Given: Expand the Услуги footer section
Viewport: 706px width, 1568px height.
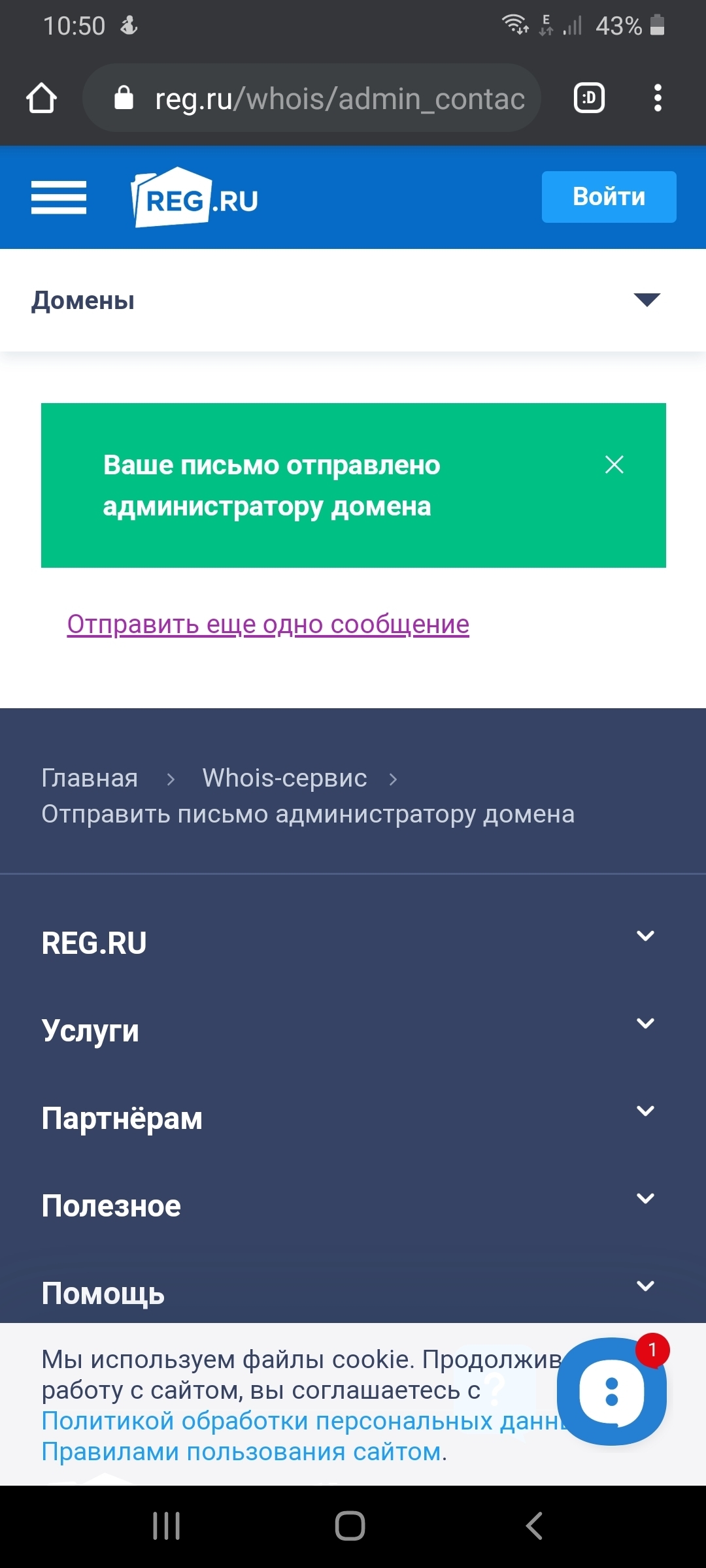Looking at the screenshot, I should pos(645,1024).
